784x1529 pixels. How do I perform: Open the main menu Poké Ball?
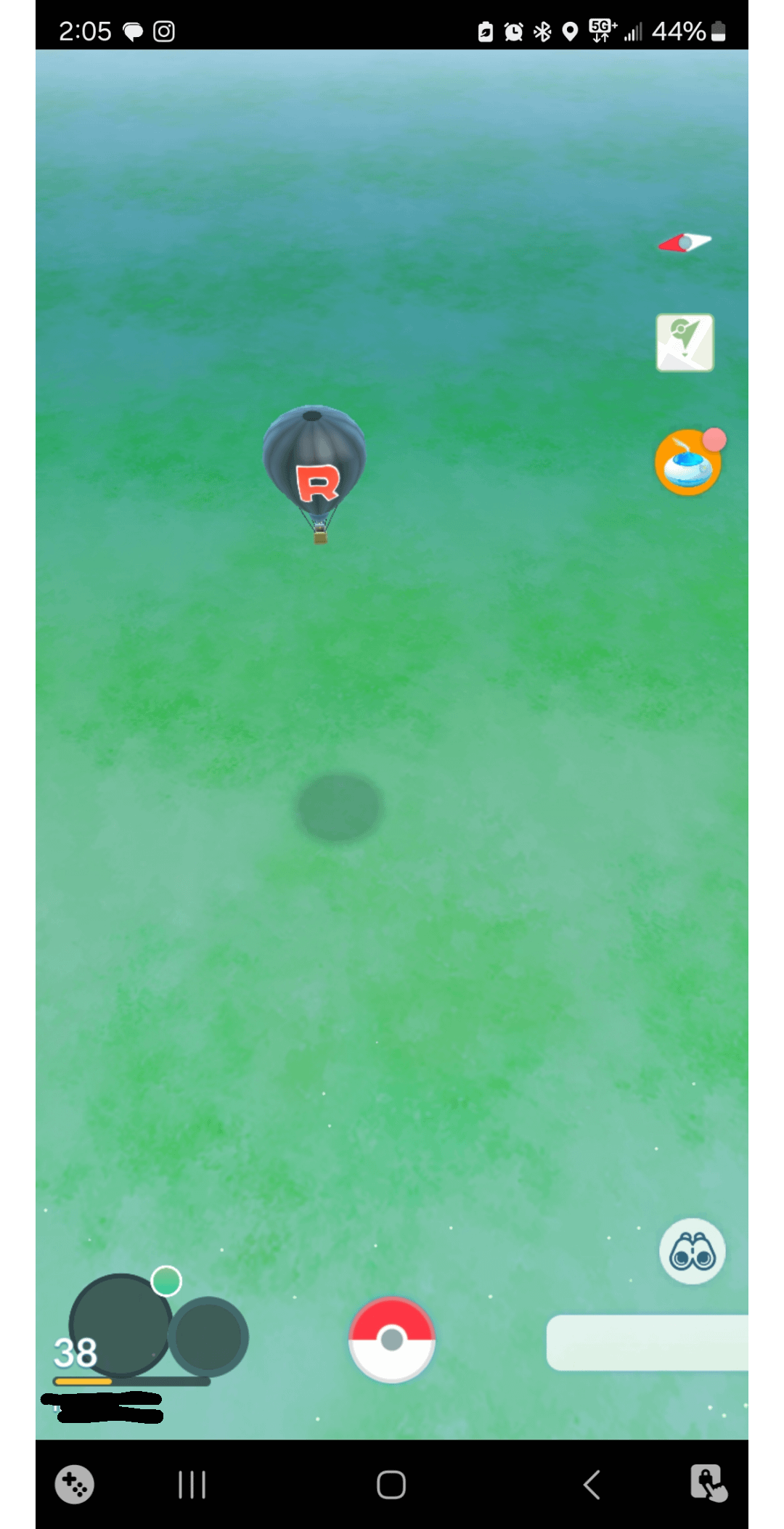coord(392,1340)
